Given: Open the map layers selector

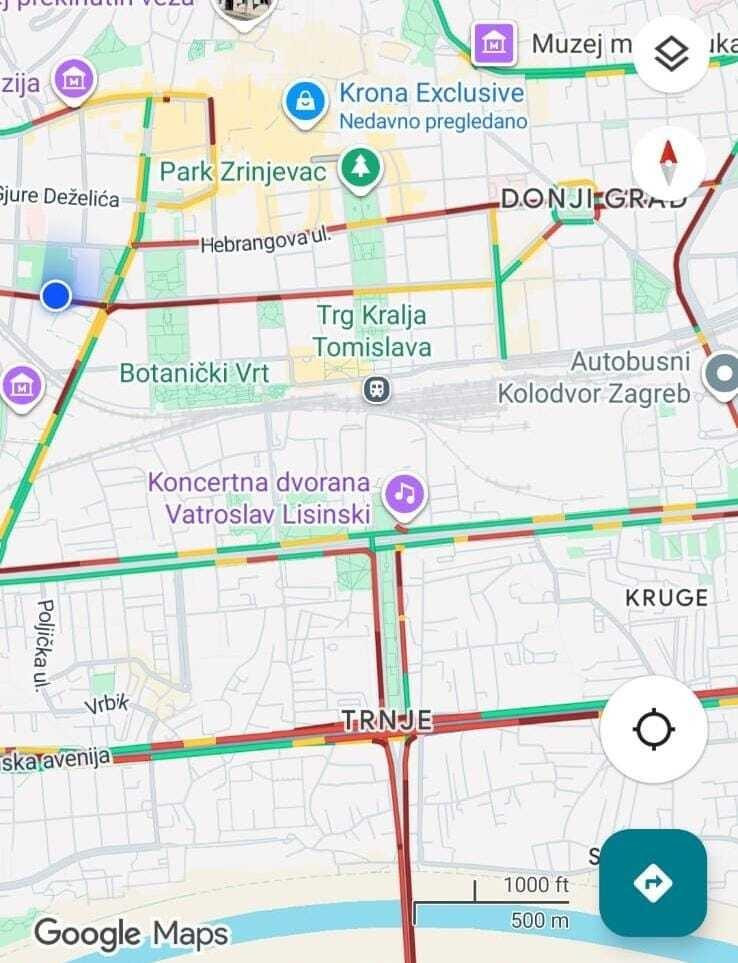Looking at the screenshot, I should click(671, 54).
